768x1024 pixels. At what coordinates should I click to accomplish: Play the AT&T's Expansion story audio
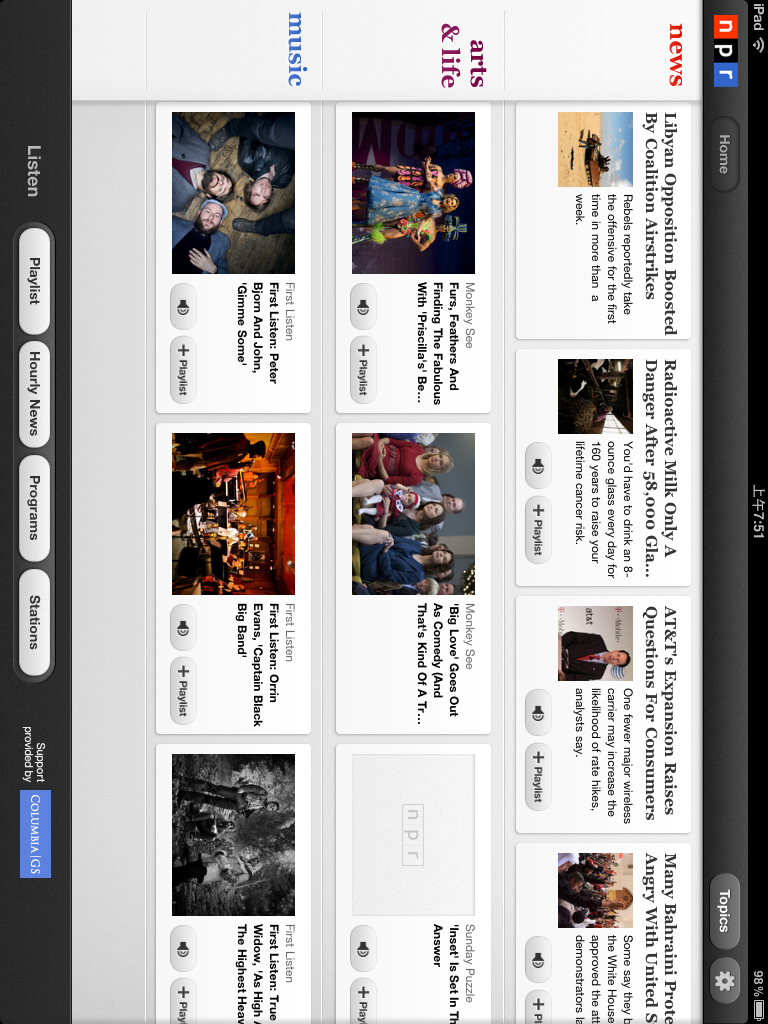537,713
